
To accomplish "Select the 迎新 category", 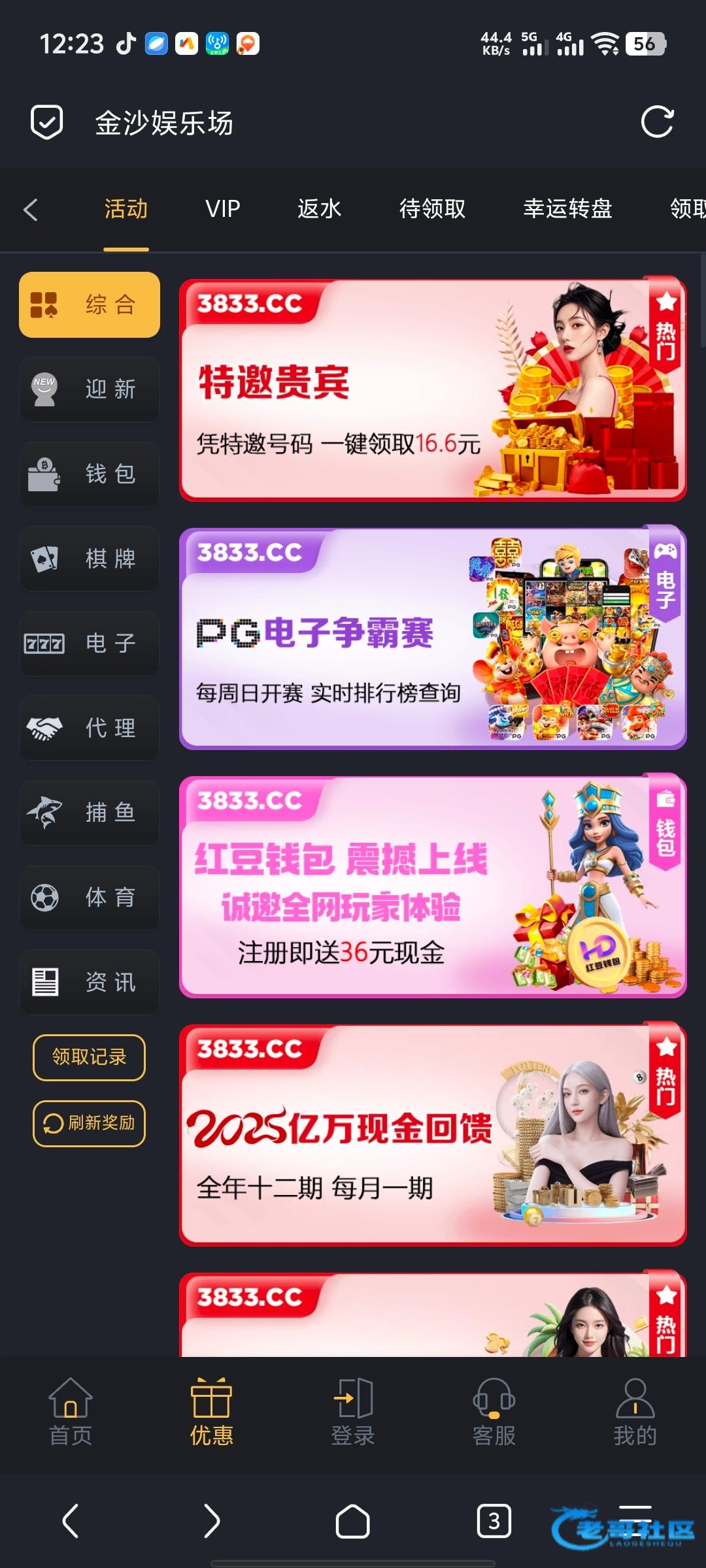I will click(x=90, y=389).
